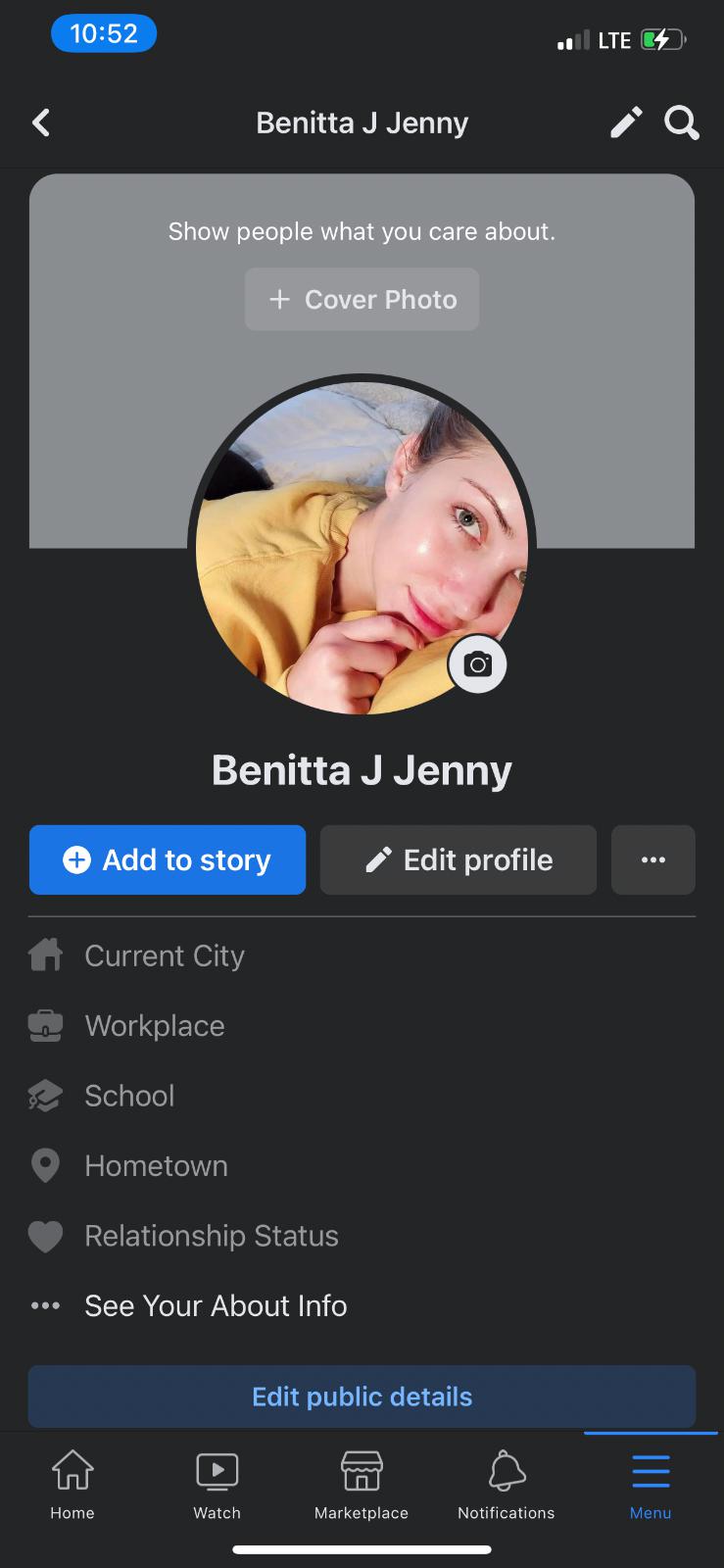Open search via the magnifier icon
724x1568 pixels.
pyautogui.click(x=682, y=122)
